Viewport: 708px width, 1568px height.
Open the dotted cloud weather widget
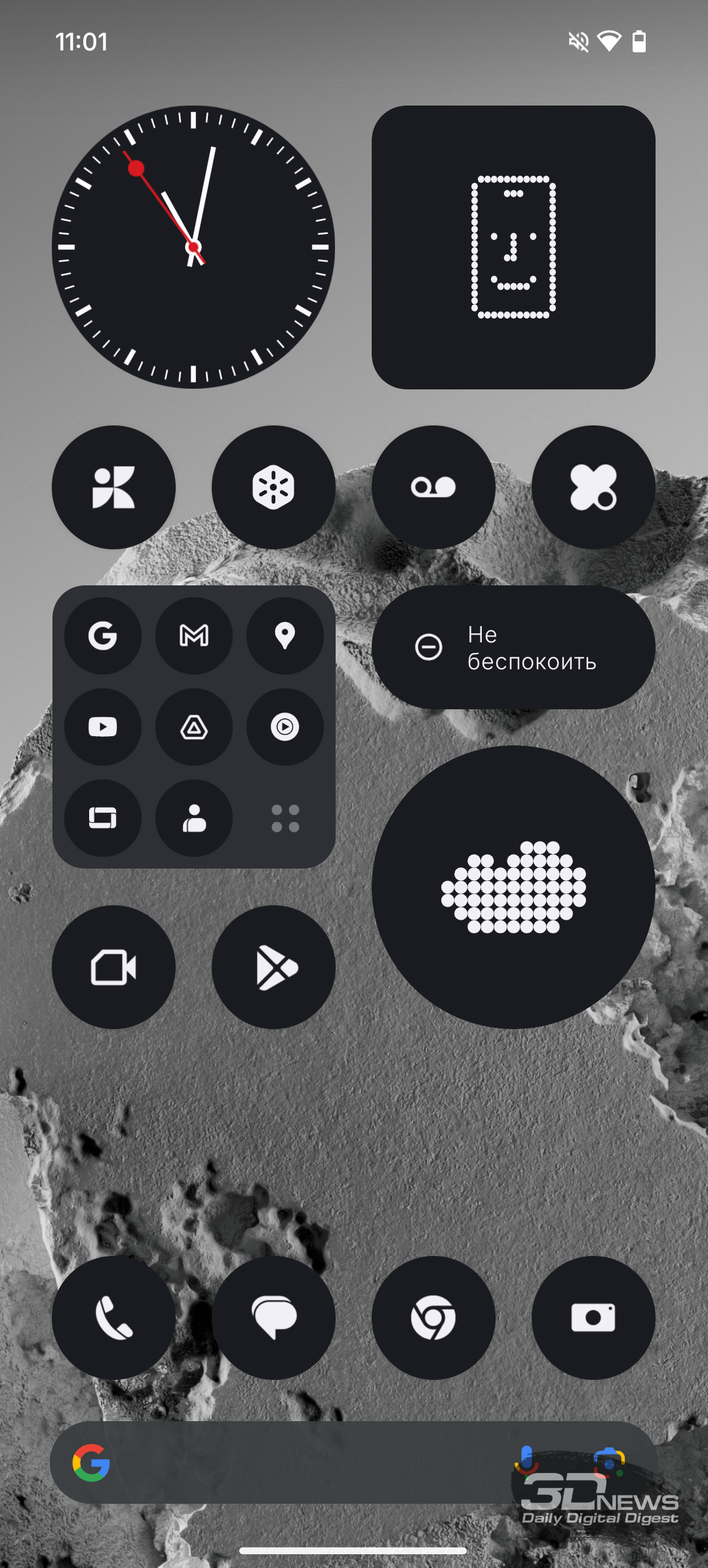[513, 887]
